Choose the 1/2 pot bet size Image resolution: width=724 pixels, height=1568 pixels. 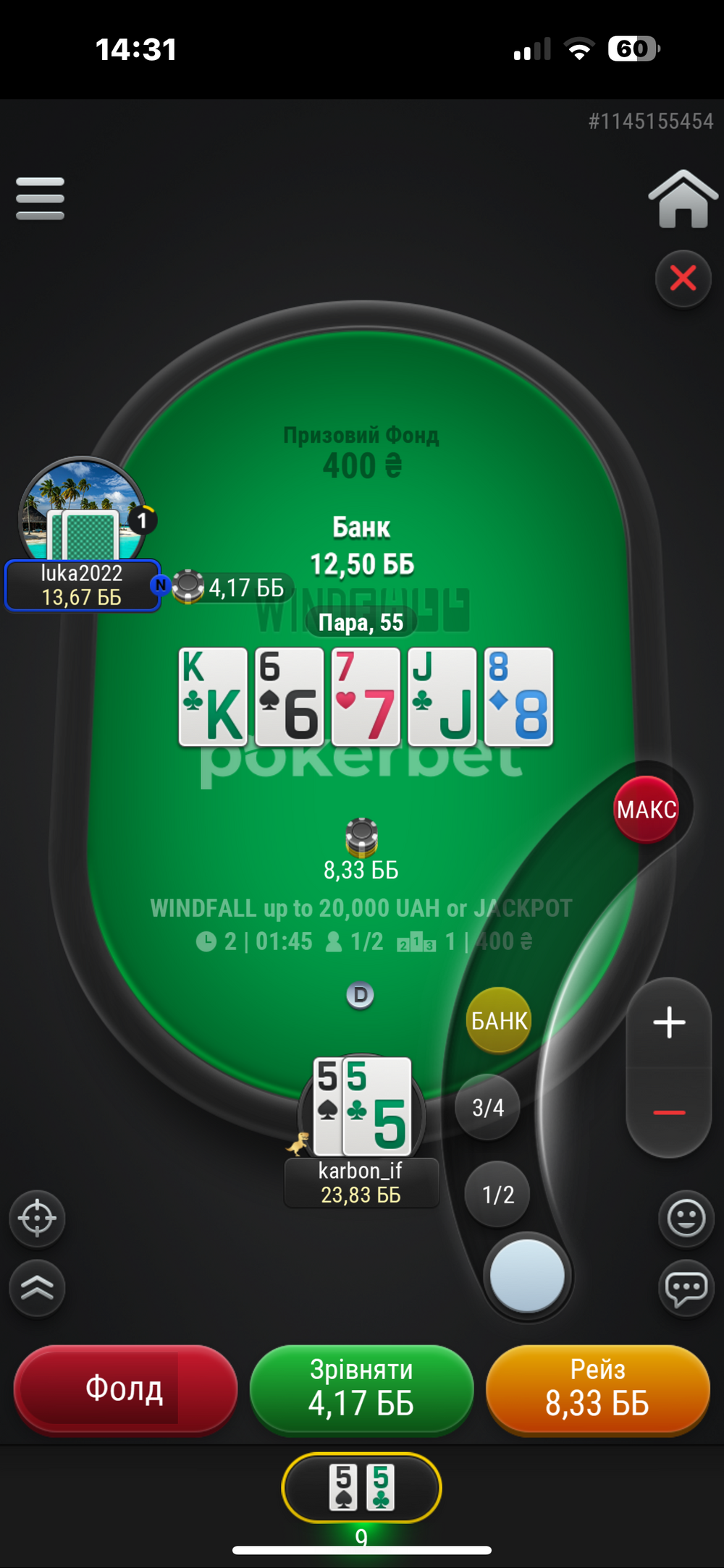point(497,1194)
